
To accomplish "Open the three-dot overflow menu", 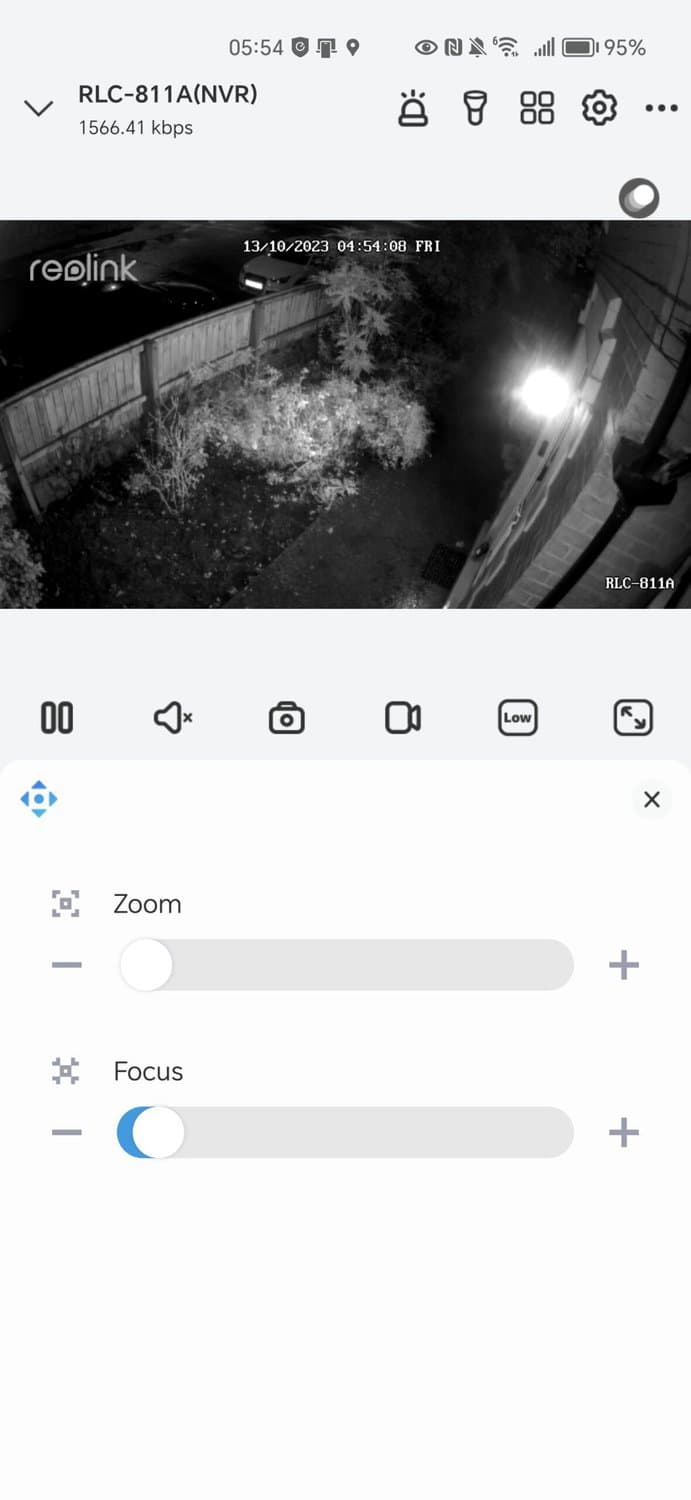I will click(661, 108).
